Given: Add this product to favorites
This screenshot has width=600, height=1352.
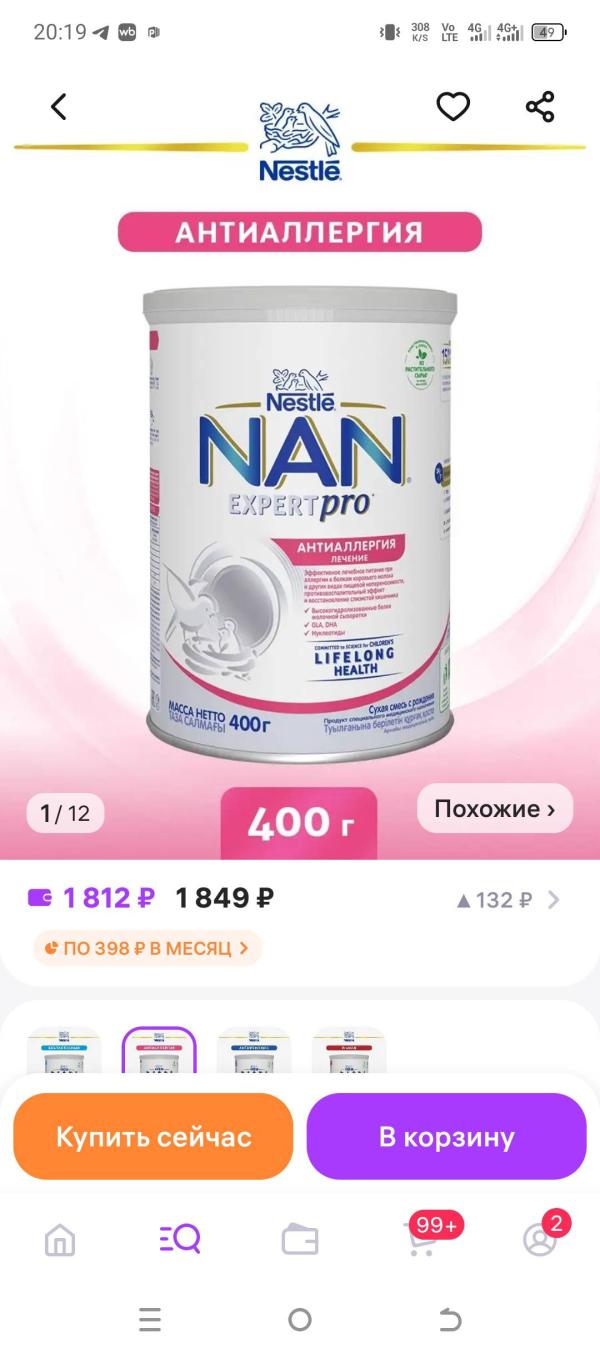Looking at the screenshot, I should (x=453, y=107).
